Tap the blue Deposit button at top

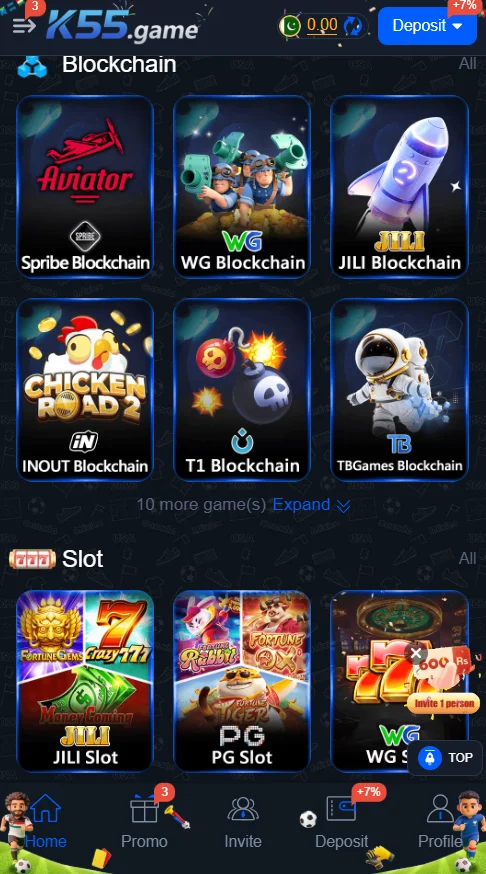coord(427,26)
